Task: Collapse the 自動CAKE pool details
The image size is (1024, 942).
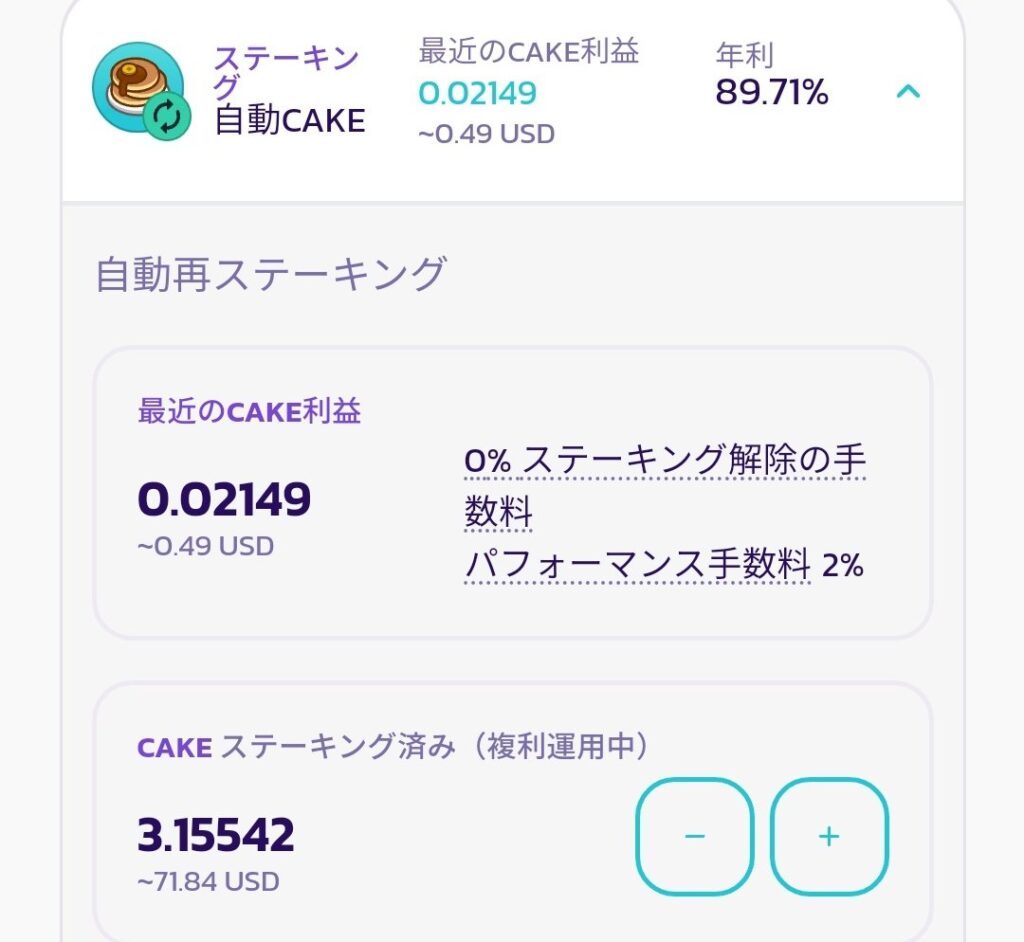Action: click(x=907, y=92)
